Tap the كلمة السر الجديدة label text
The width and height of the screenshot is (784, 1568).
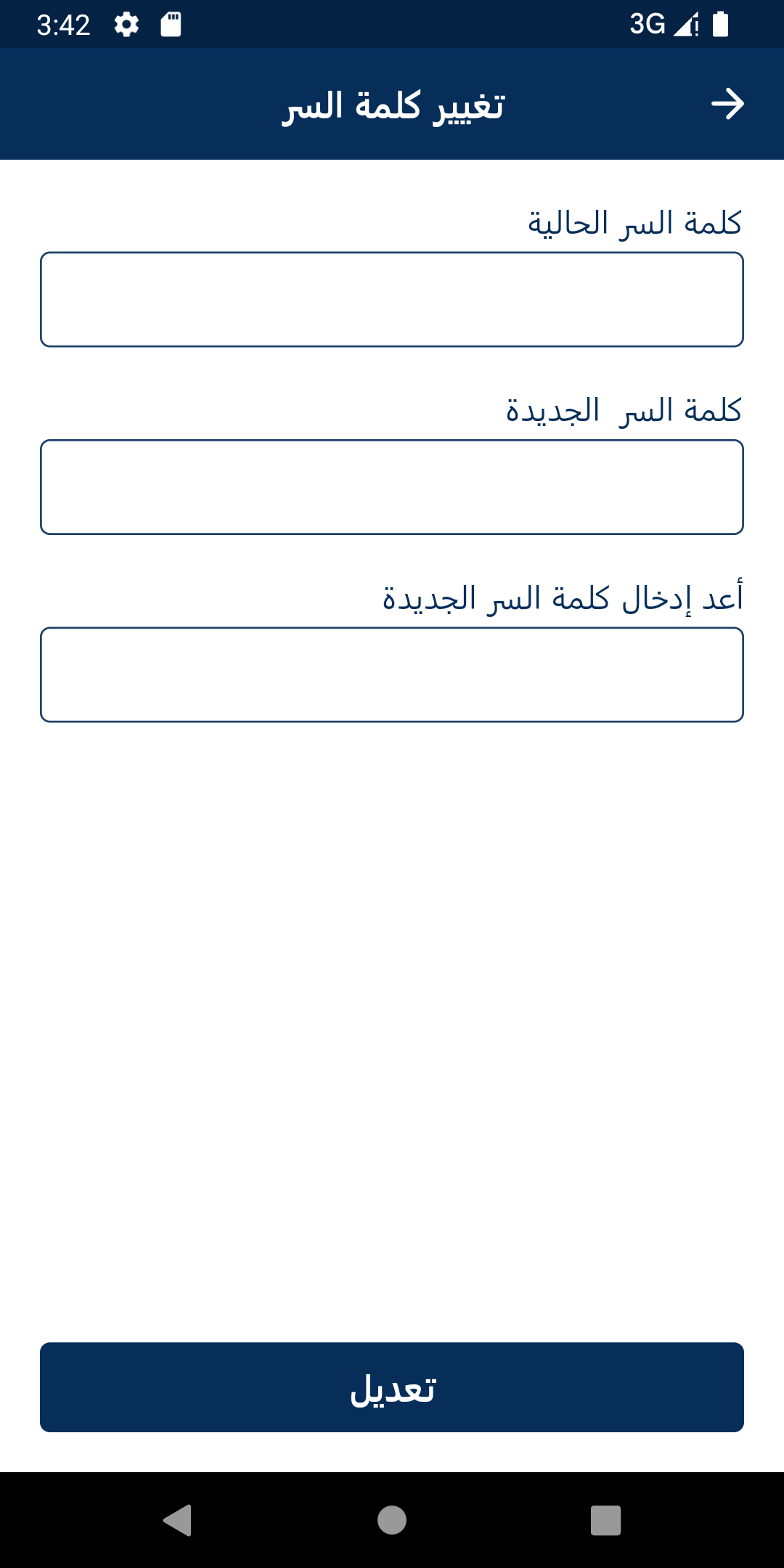624,409
